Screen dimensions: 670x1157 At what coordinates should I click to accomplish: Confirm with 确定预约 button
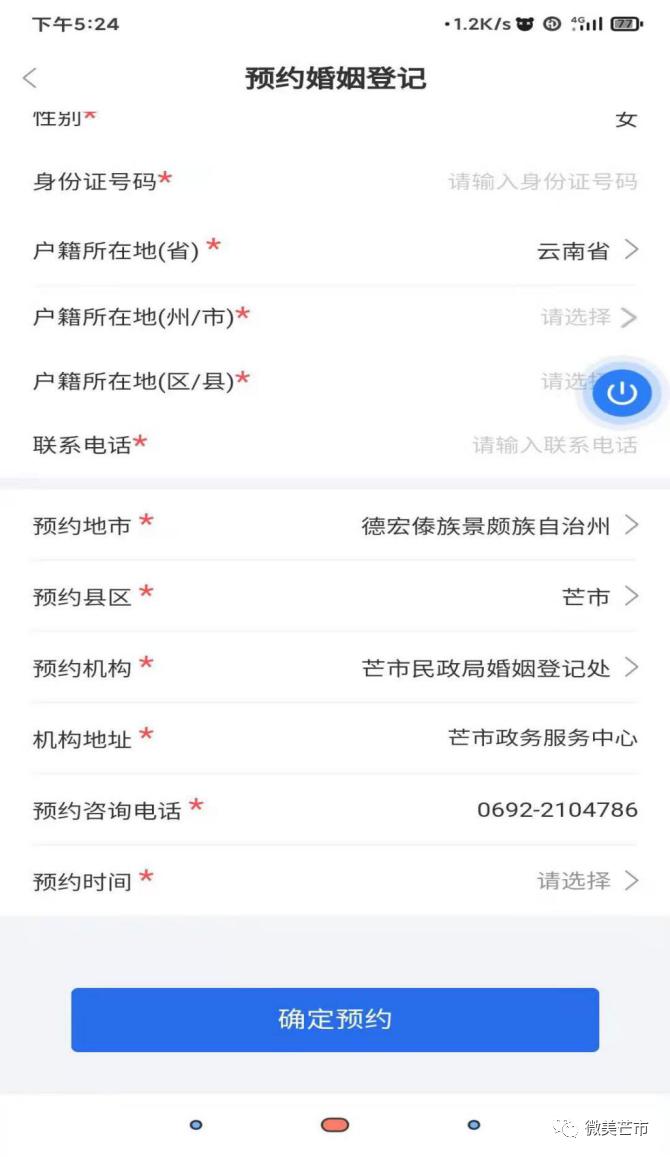(x=335, y=1020)
